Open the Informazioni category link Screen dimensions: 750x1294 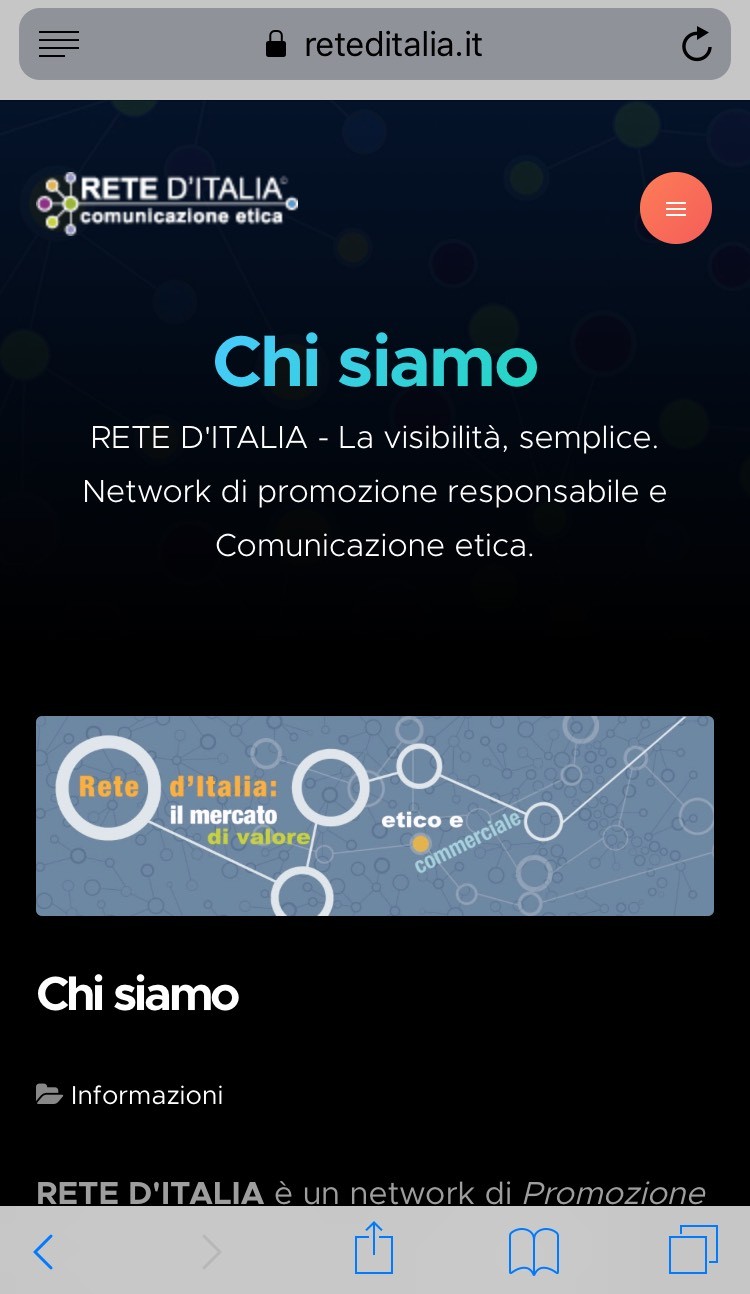[146, 1095]
